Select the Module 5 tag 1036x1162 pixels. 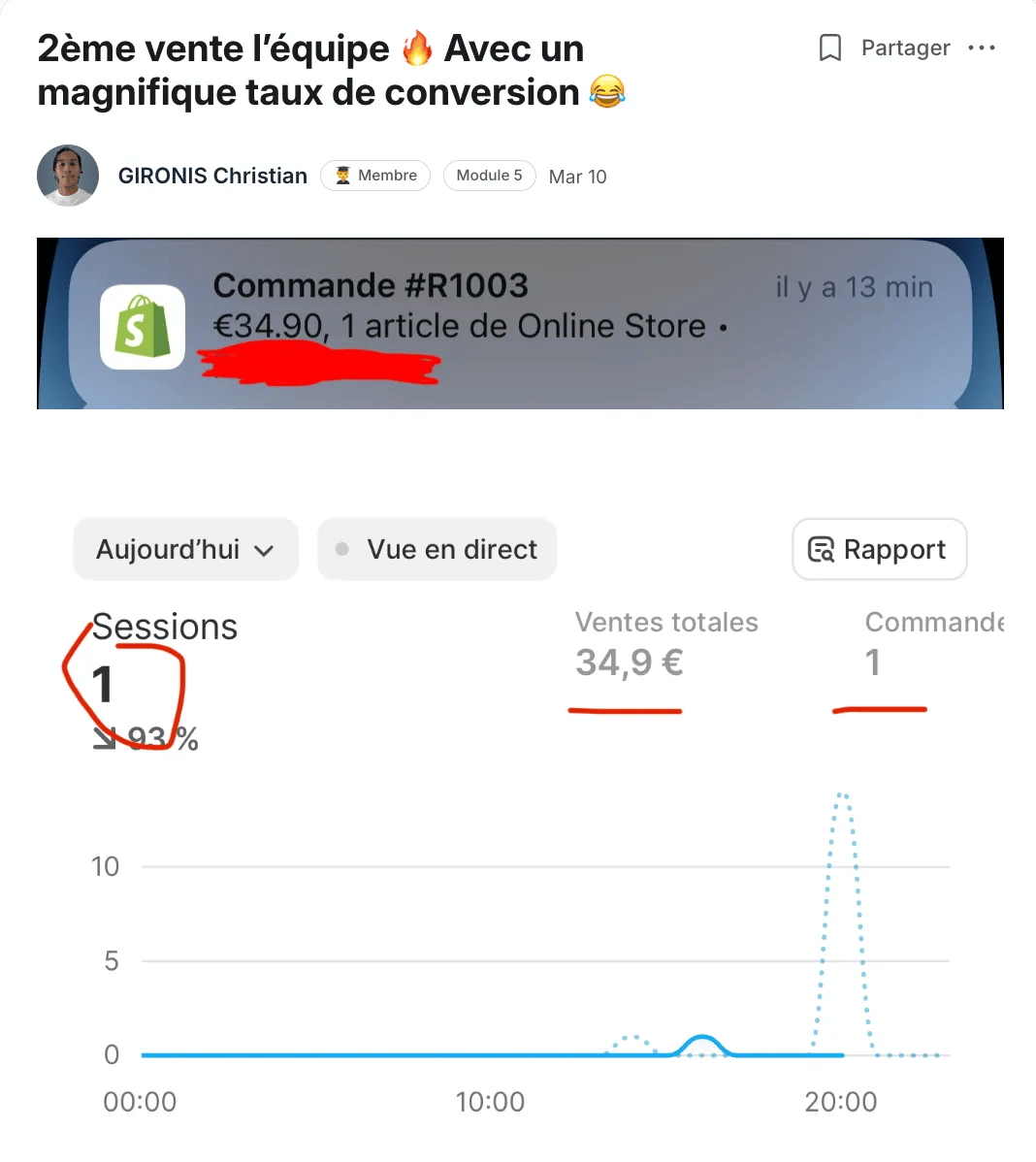(489, 176)
